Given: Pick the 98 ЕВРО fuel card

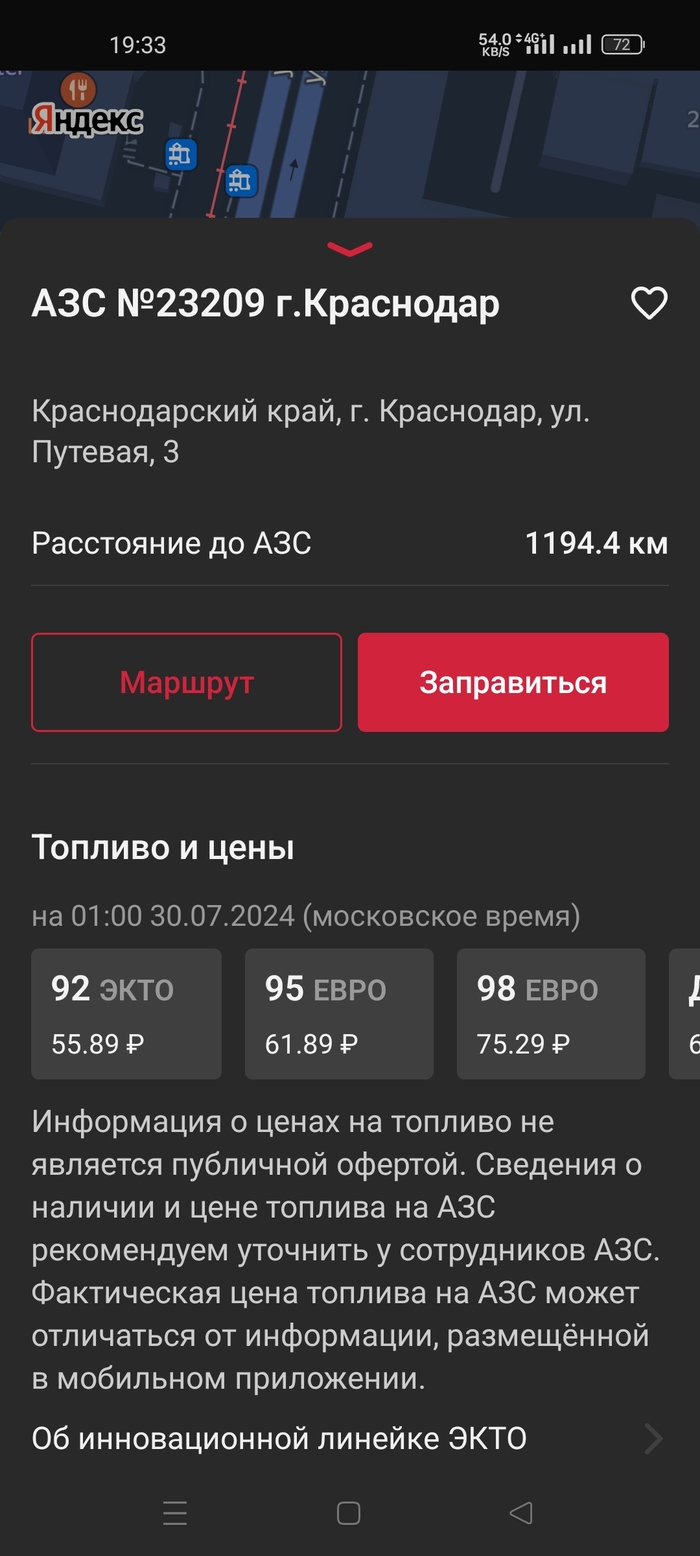Looking at the screenshot, I should pyautogui.click(x=551, y=1014).
